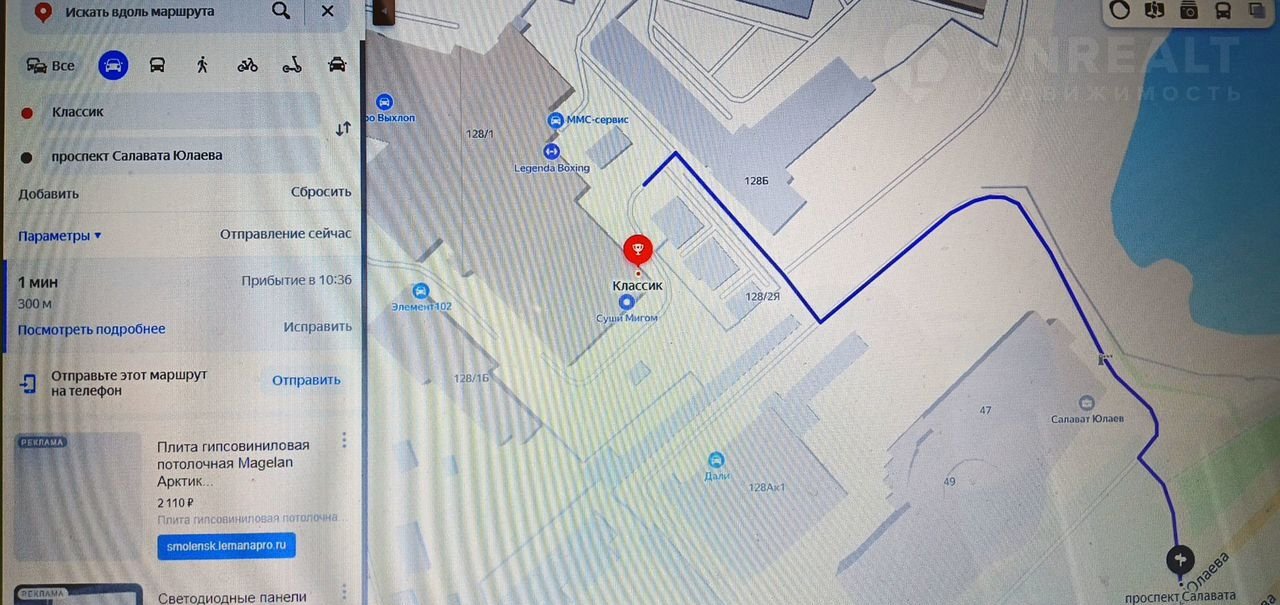Choose the bicycle route mode
The width and height of the screenshot is (1280, 605).
[247, 66]
